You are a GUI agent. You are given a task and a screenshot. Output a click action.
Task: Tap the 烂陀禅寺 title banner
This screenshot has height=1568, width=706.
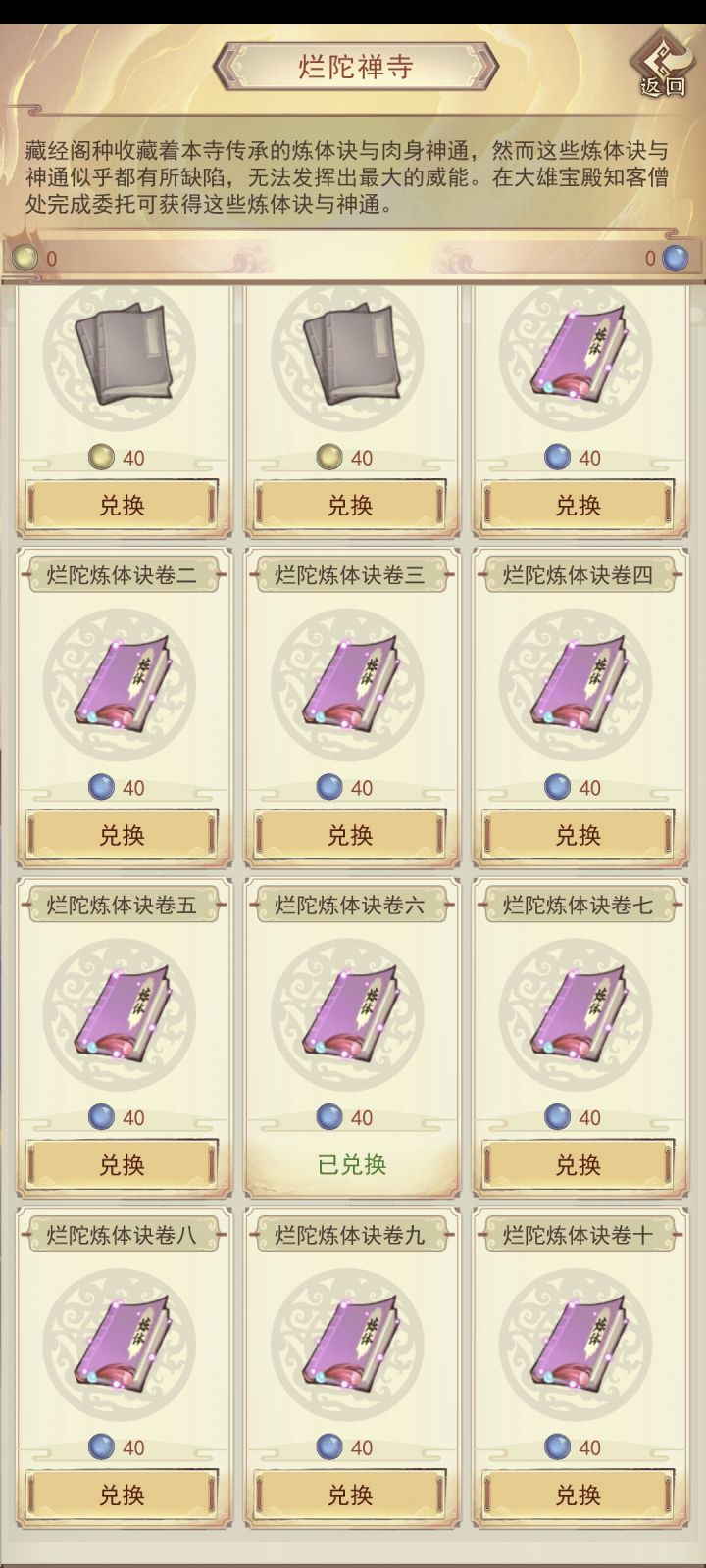(353, 67)
